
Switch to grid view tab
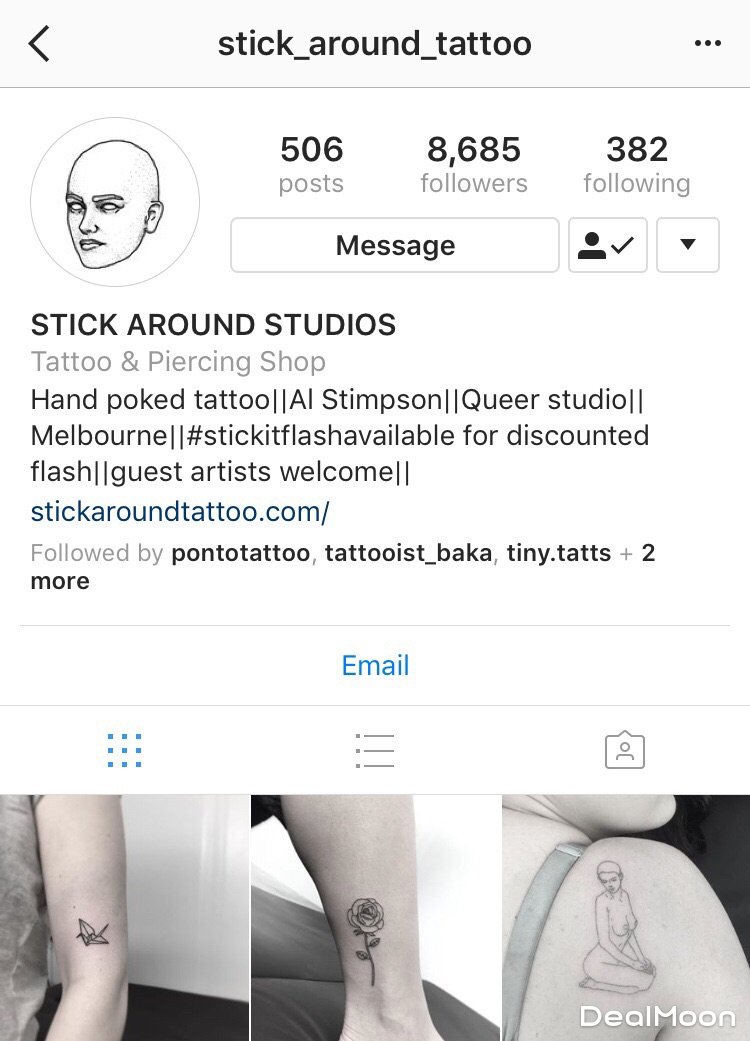point(124,750)
